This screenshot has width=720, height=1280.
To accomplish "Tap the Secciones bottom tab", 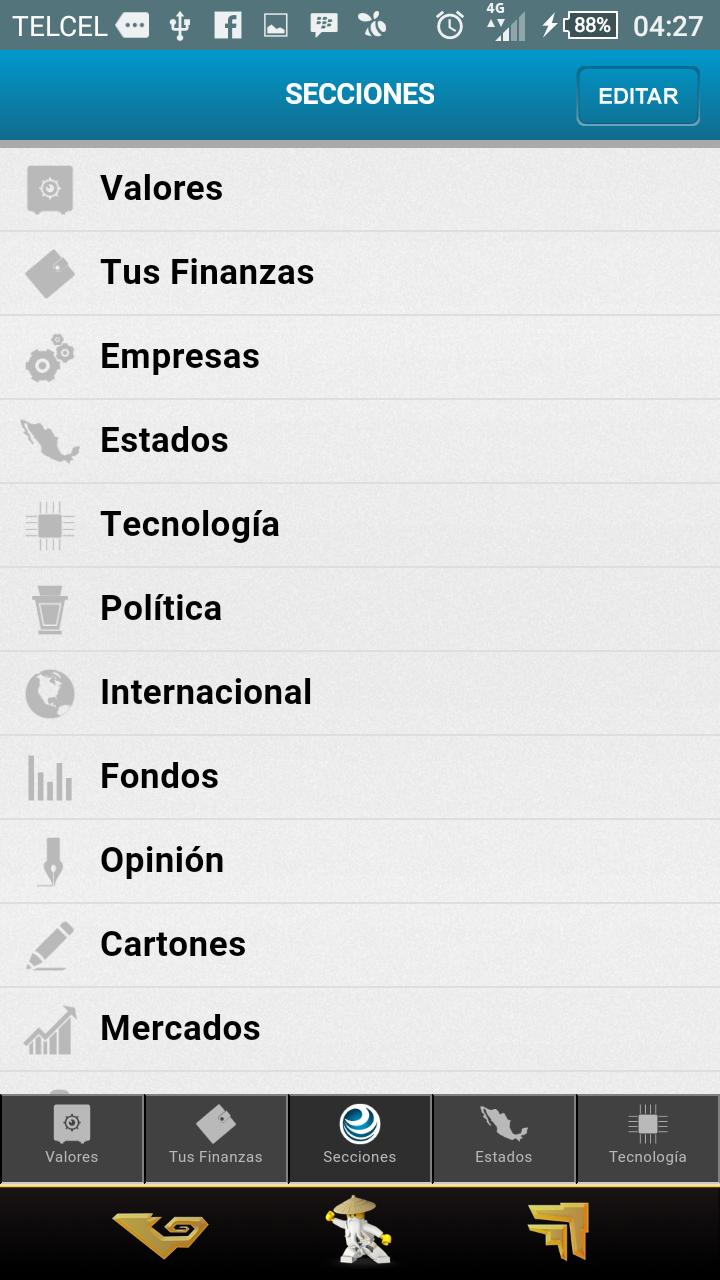I will coord(360,1138).
